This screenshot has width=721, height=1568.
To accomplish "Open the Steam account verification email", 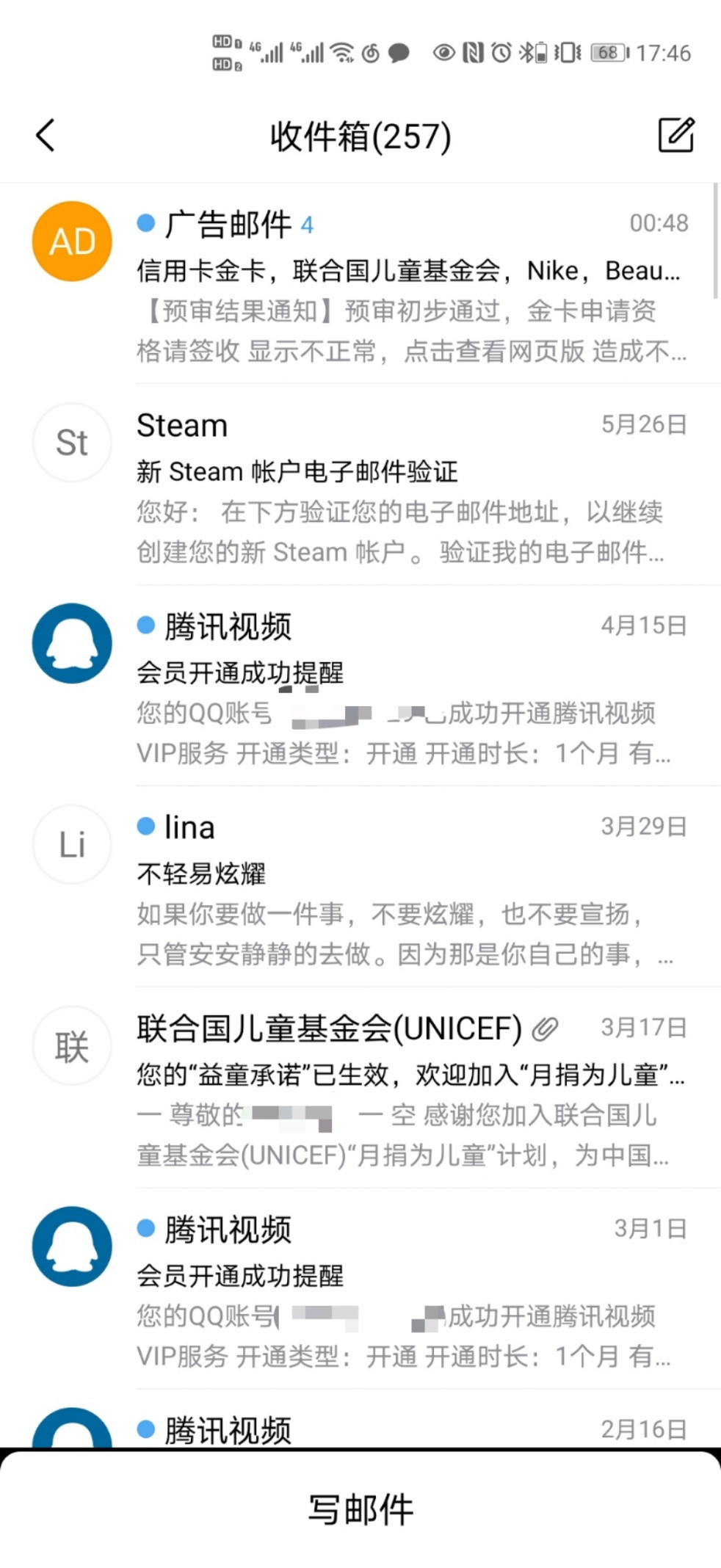I will pos(360,484).
